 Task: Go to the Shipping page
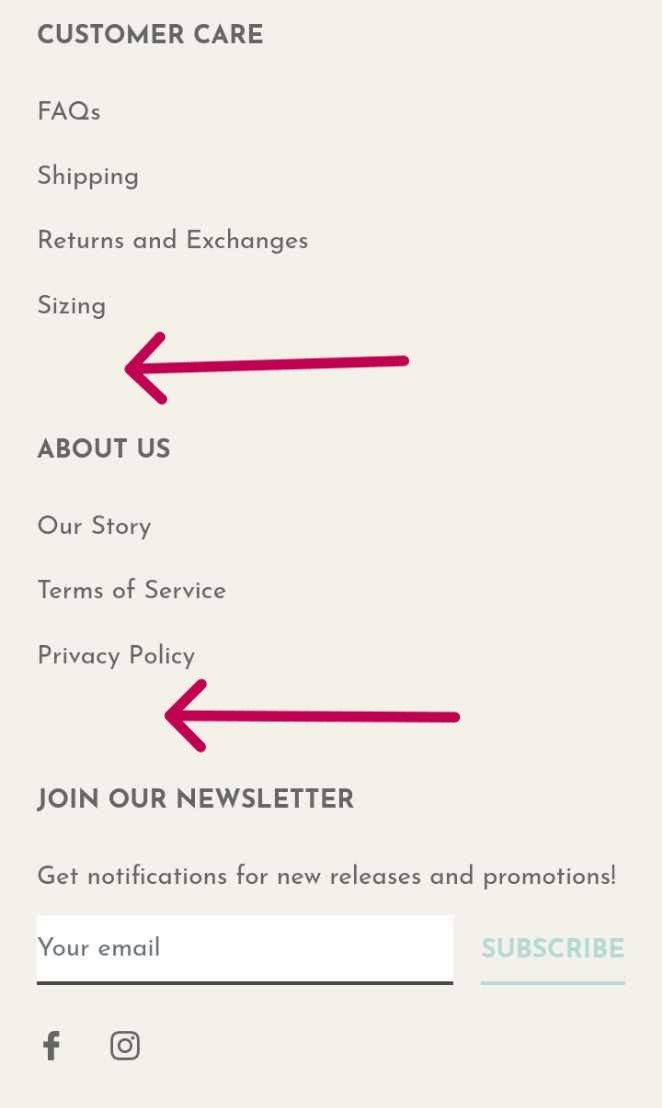coord(88,177)
